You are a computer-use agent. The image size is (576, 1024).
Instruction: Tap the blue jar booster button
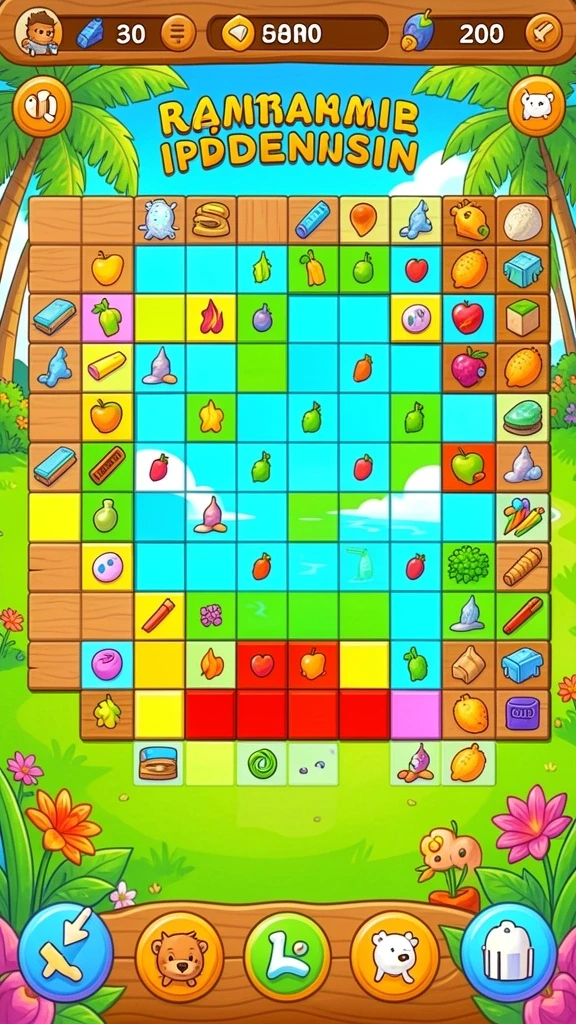click(509, 951)
